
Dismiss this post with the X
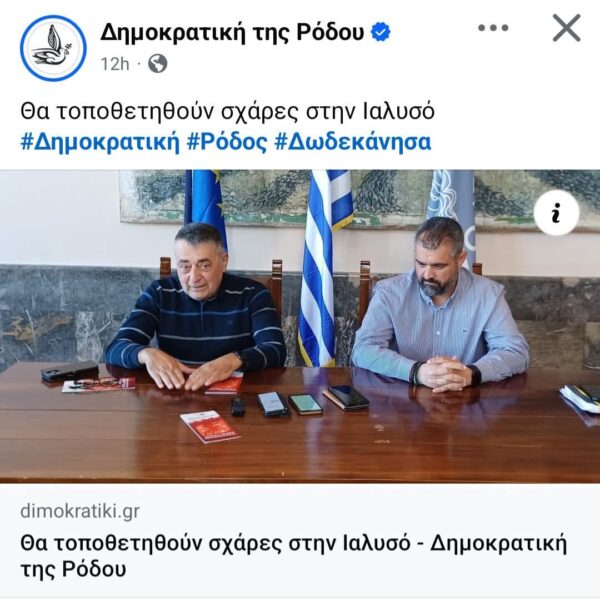(x=566, y=28)
